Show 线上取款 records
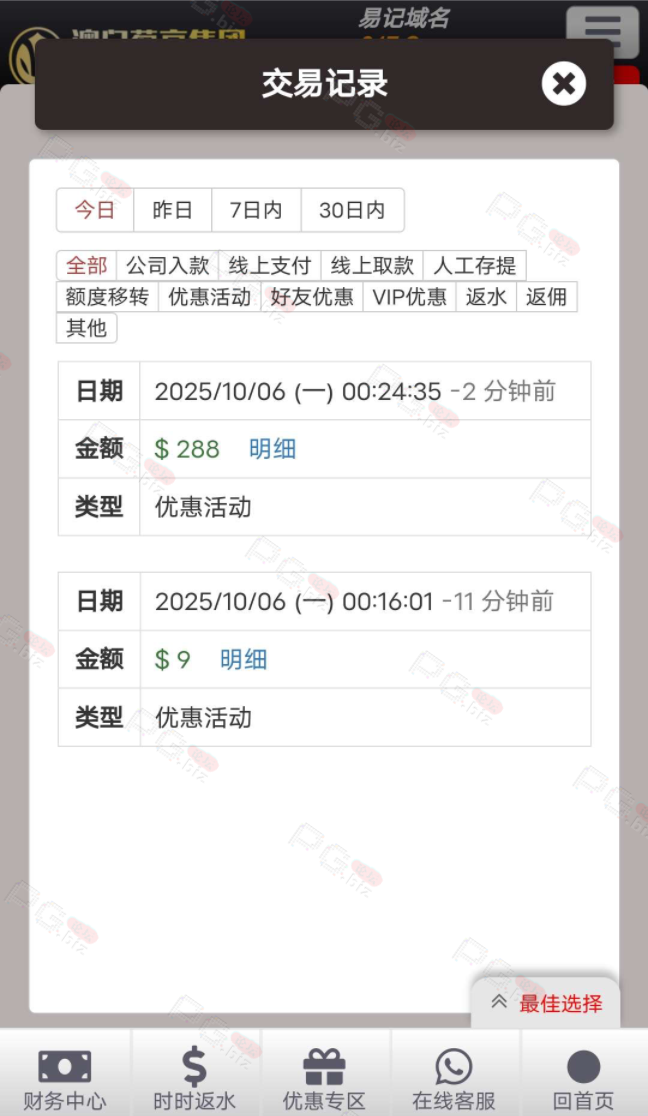 coord(372,265)
